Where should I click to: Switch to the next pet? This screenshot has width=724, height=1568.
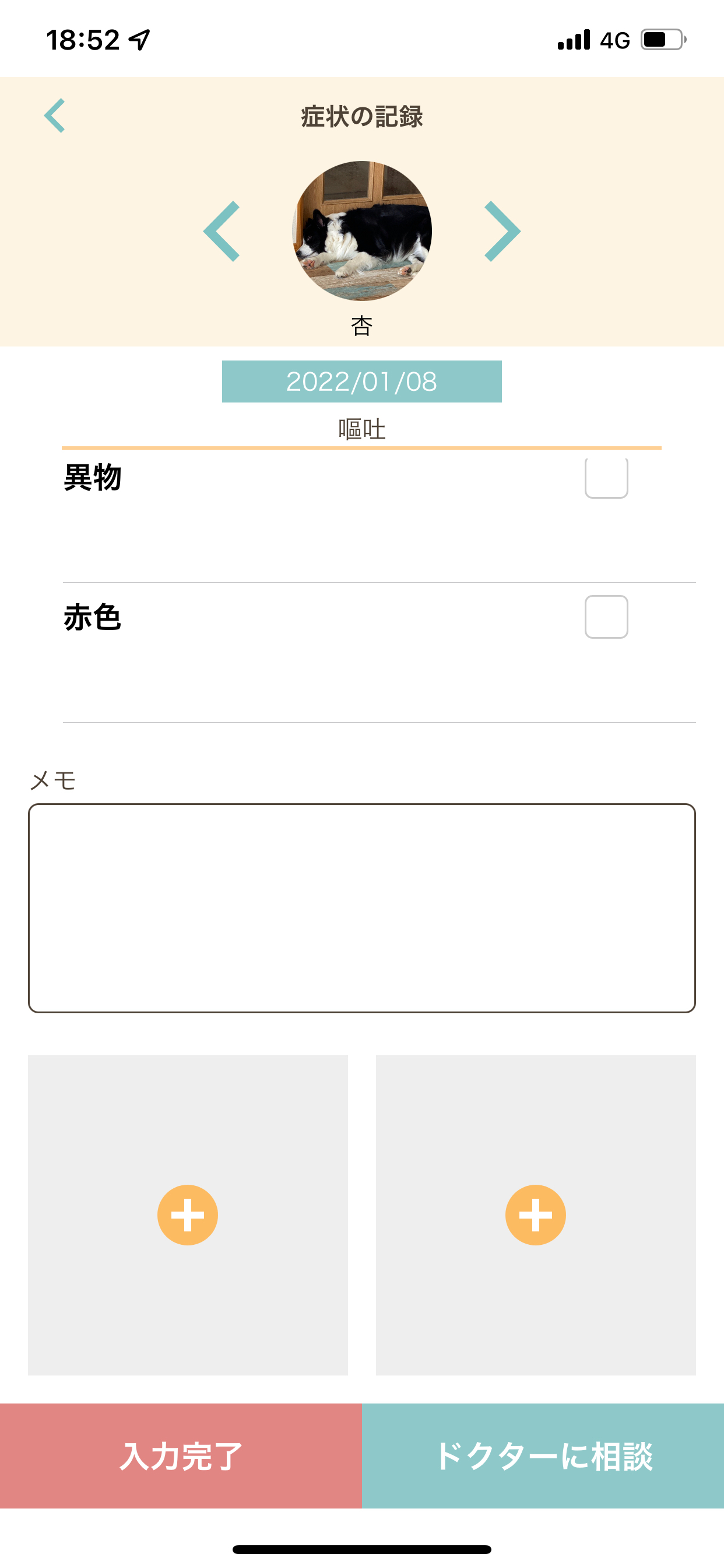[x=502, y=232]
